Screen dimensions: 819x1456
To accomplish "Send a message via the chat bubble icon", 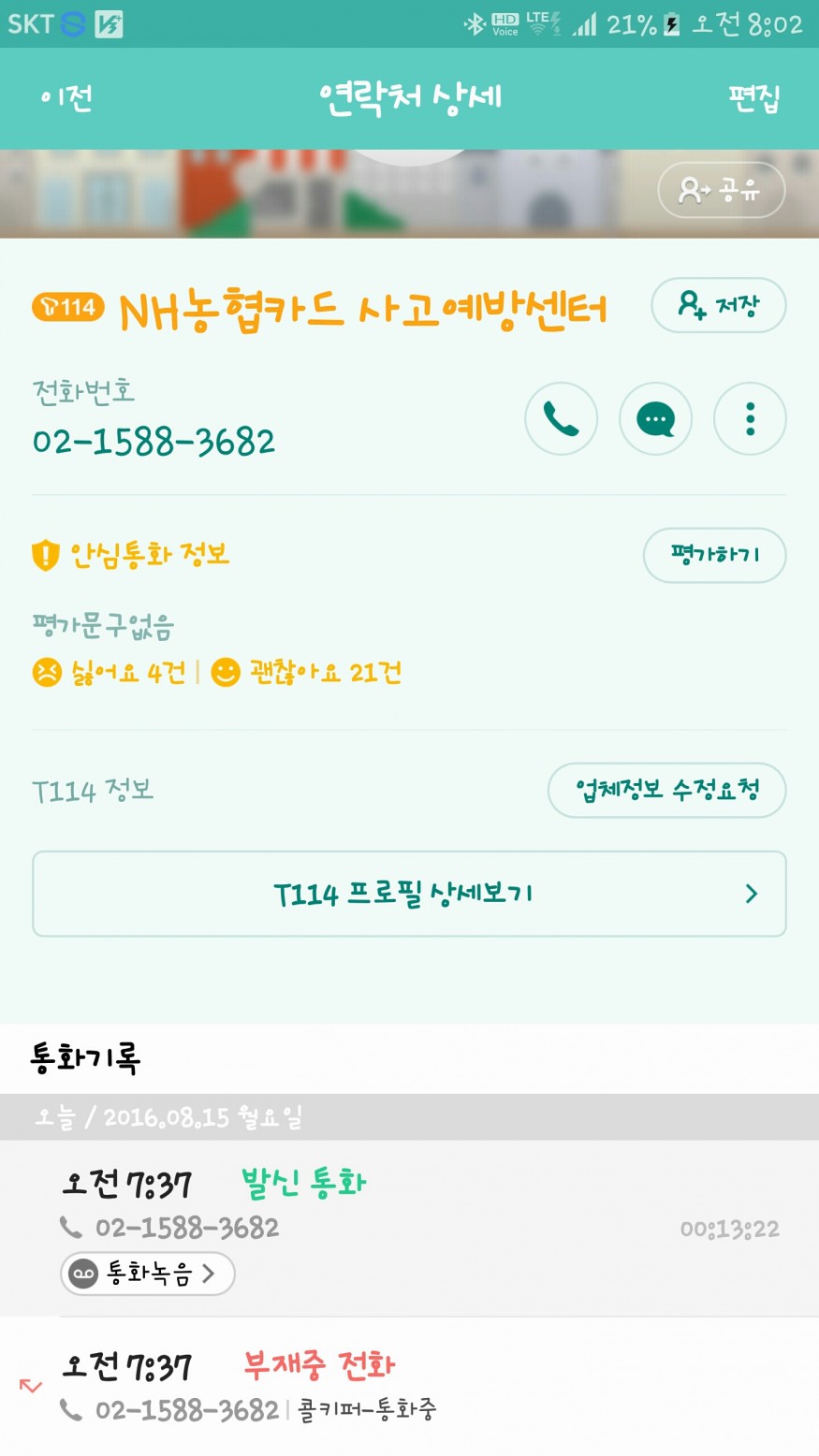I will click(x=655, y=418).
